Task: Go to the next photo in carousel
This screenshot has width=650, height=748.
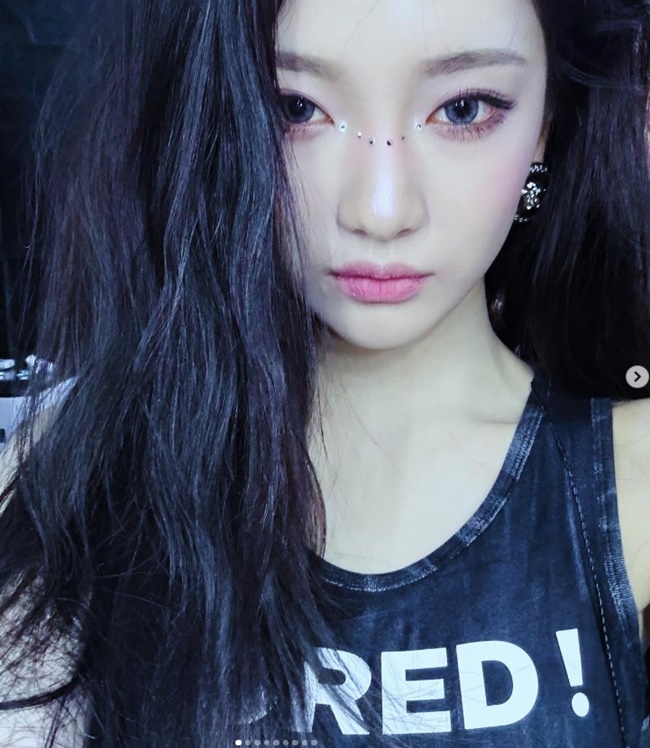Action: tap(636, 377)
